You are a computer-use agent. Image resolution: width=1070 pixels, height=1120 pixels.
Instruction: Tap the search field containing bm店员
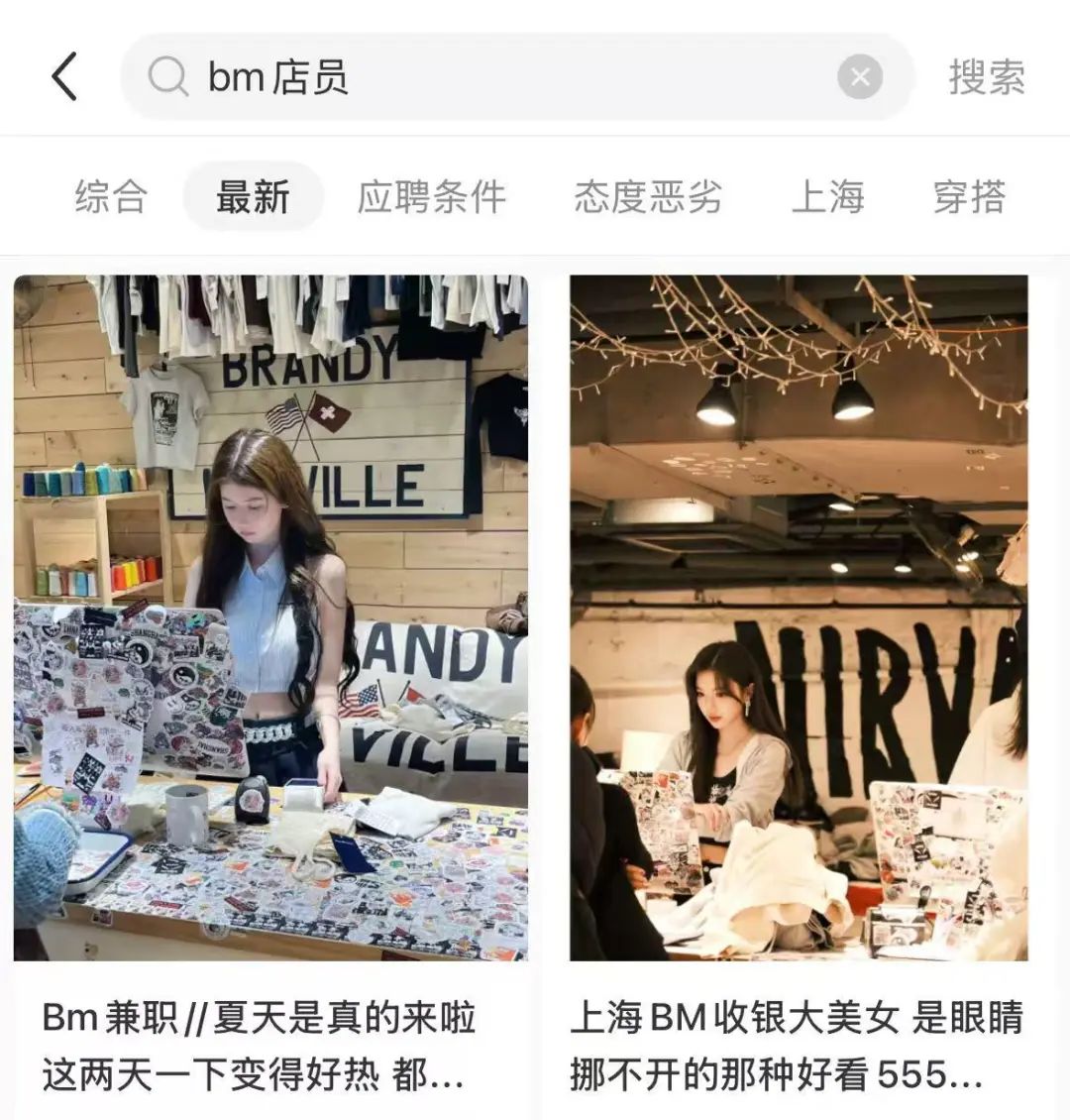(x=495, y=77)
